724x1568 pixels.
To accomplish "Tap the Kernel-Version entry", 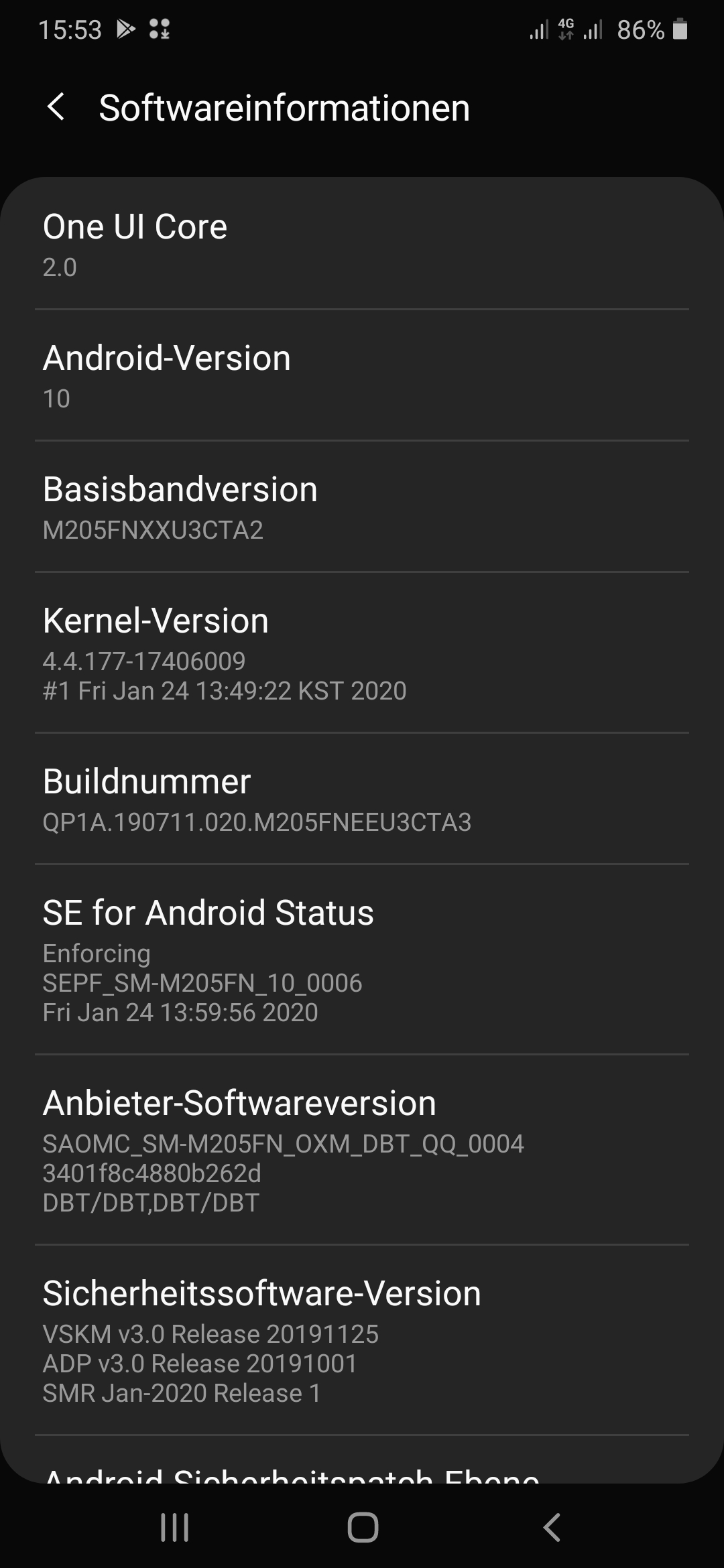I will 362,653.
